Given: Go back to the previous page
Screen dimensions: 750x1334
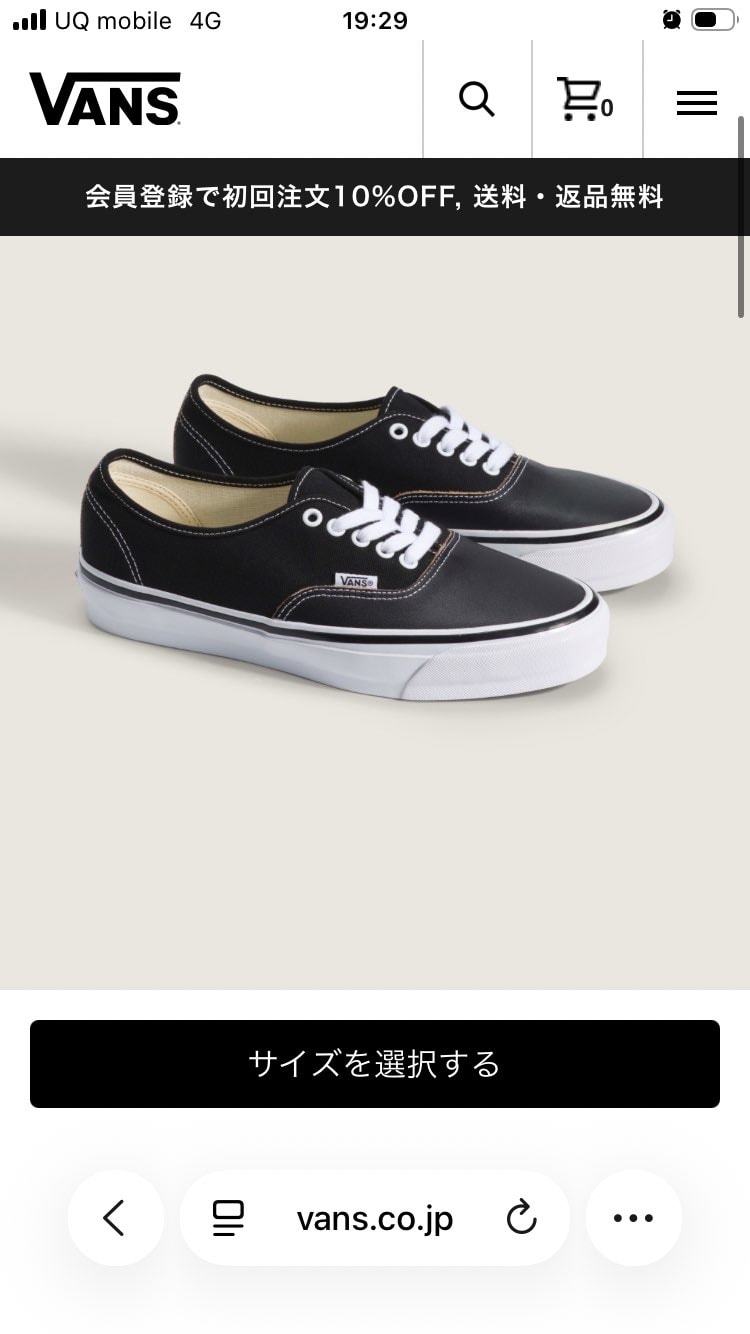Looking at the screenshot, I should tap(115, 1218).
